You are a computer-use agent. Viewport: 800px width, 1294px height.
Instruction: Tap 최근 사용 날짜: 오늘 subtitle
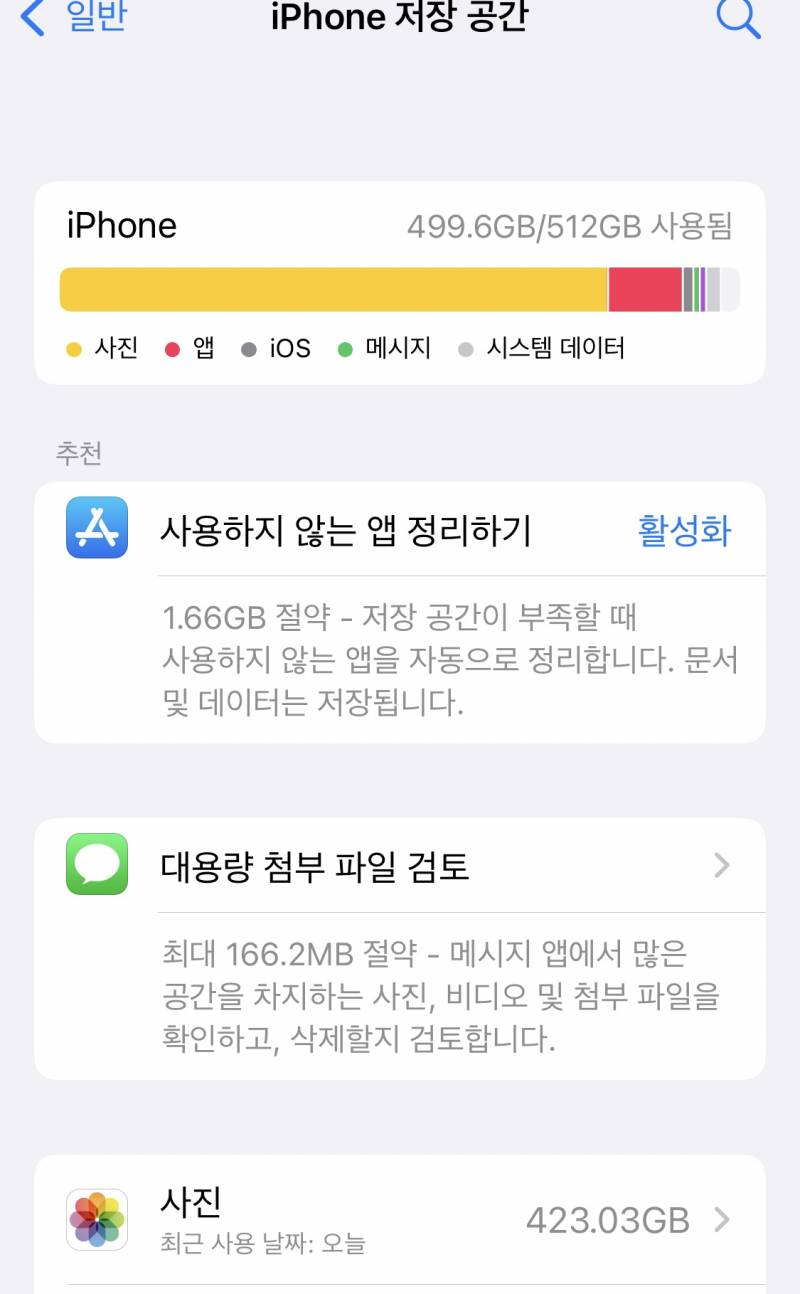(262, 1245)
